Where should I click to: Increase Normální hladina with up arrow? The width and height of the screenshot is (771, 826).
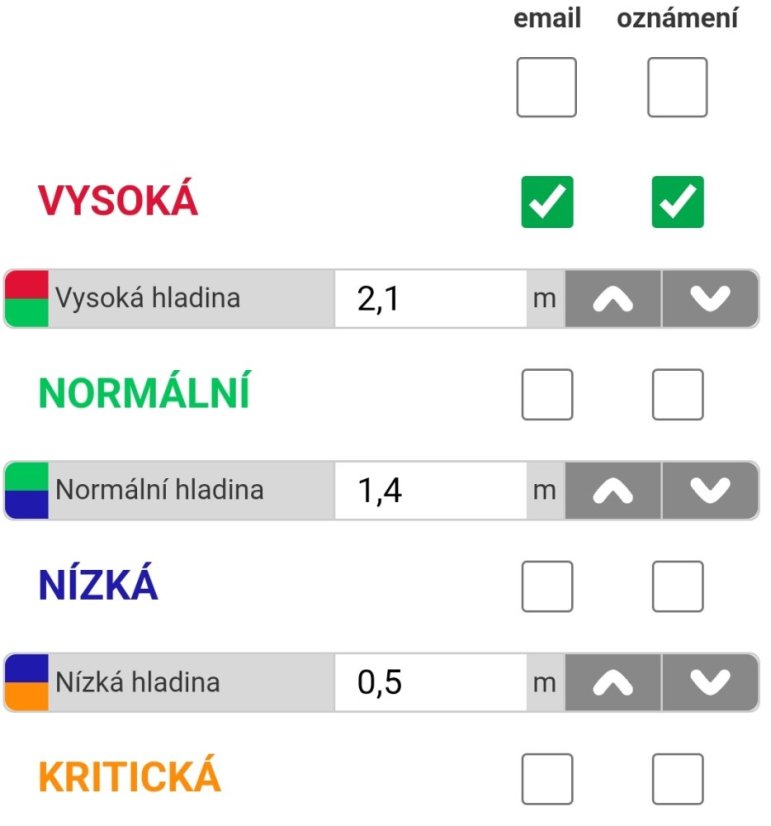tap(613, 490)
